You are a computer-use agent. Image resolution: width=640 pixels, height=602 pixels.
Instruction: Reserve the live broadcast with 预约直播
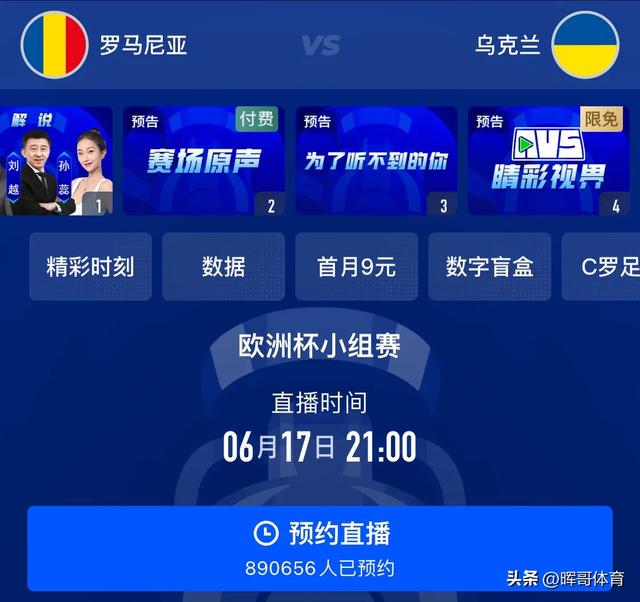pyautogui.click(x=320, y=548)
